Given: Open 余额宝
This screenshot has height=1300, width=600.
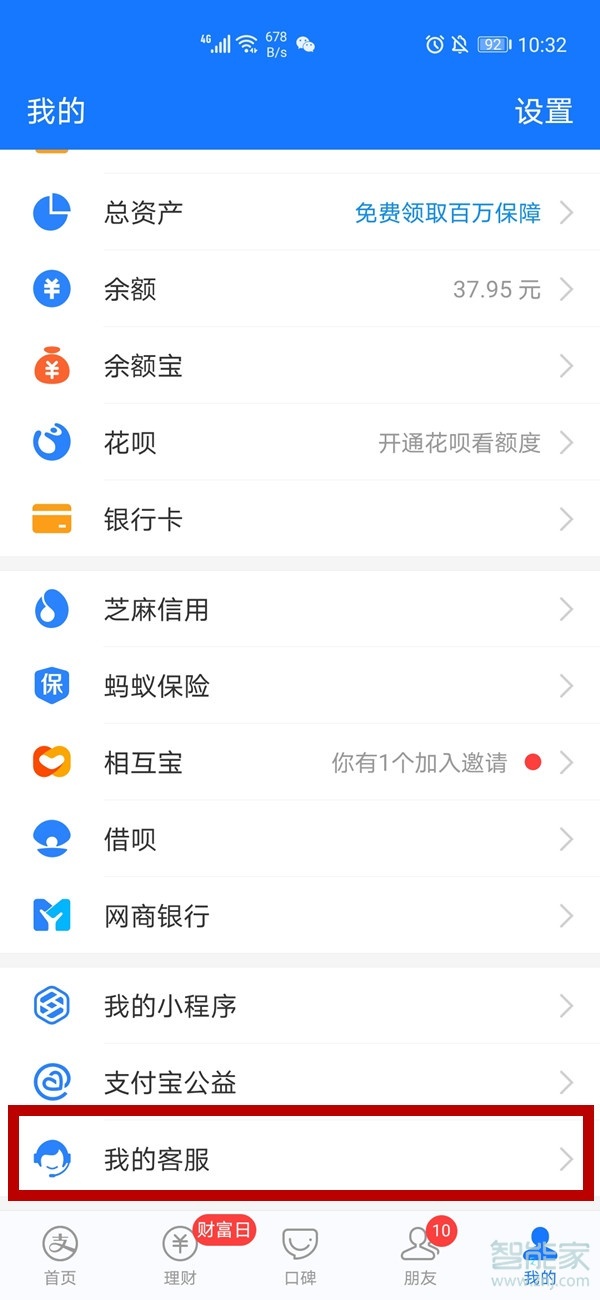Looking at the screenshot, I should point(300,367).
